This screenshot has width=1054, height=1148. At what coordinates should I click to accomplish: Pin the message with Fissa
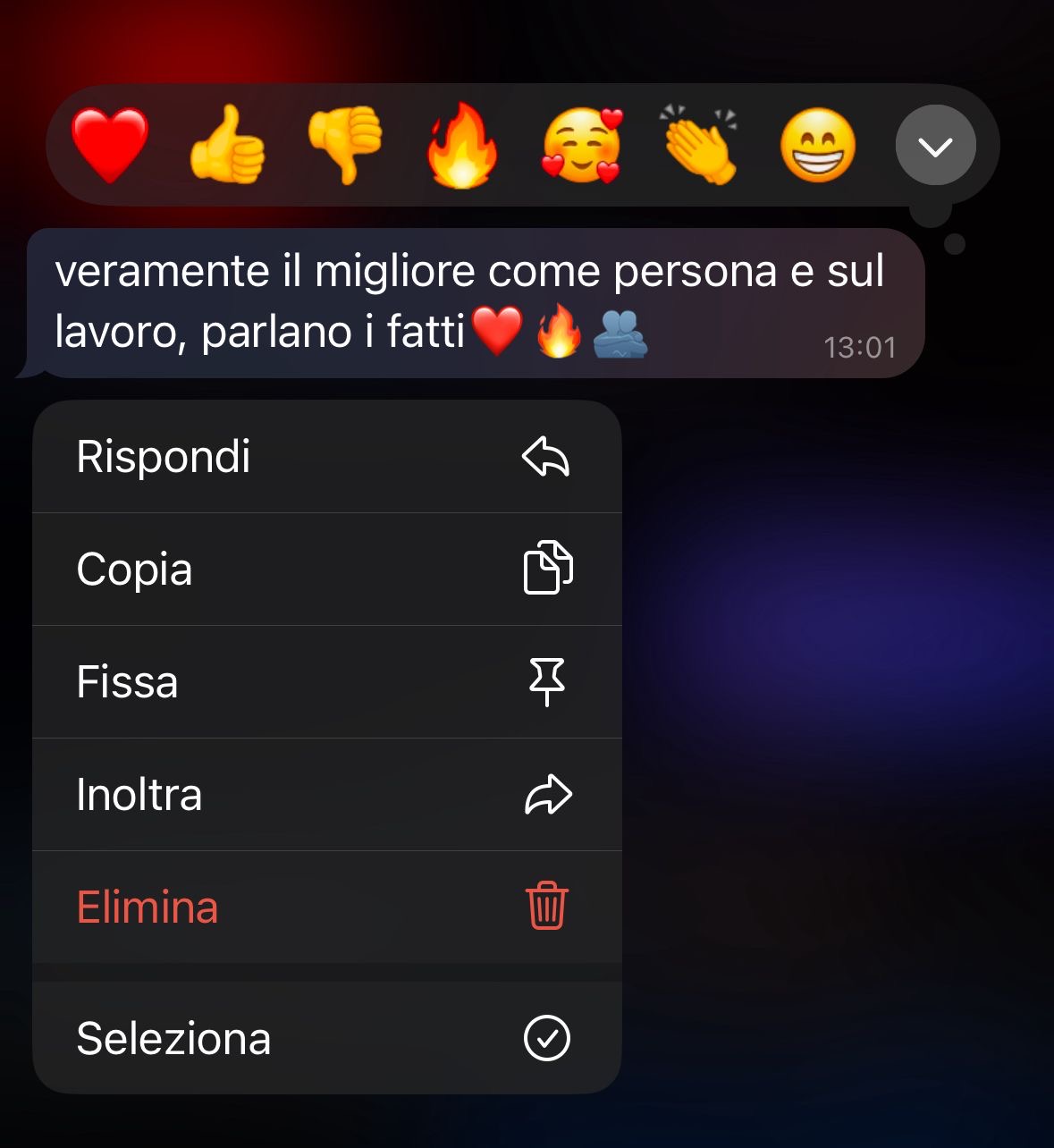click(327, 682)
